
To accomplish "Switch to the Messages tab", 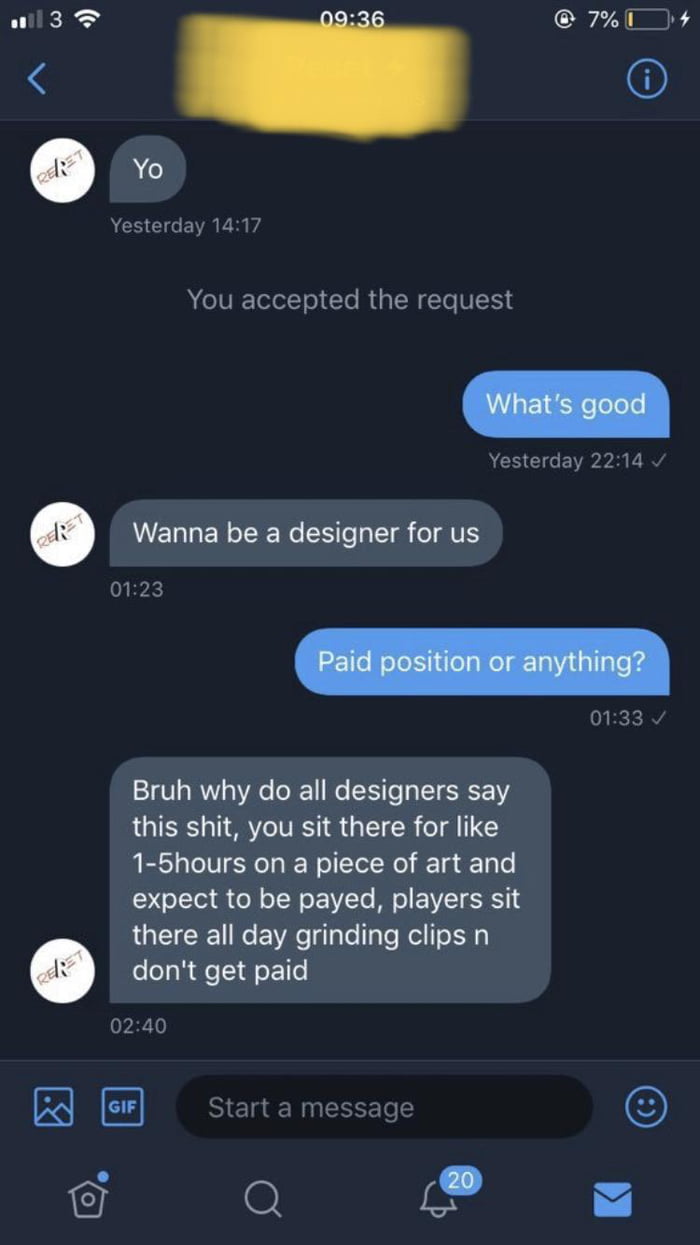I will click(x=612, y=1194).
